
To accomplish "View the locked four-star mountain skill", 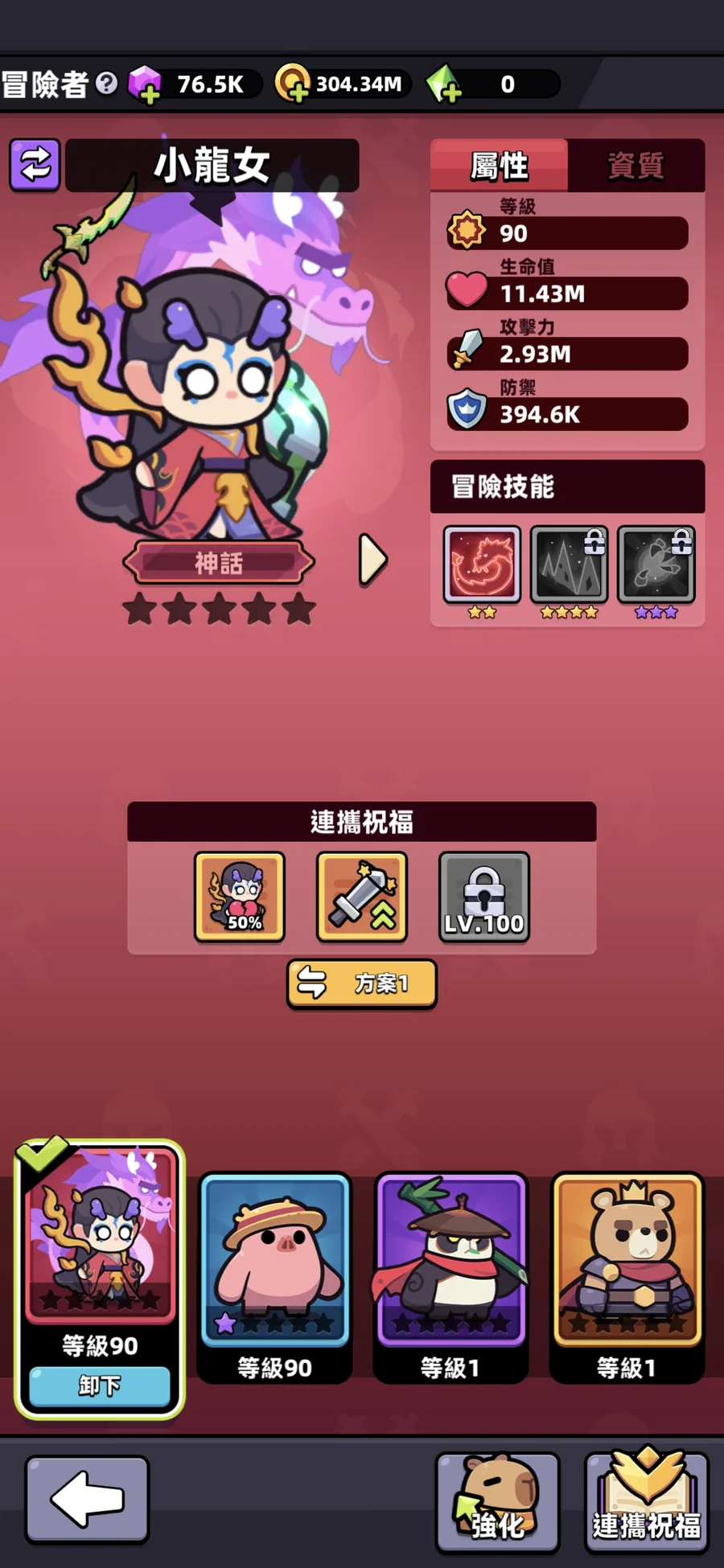I will [x=569, y=564].
